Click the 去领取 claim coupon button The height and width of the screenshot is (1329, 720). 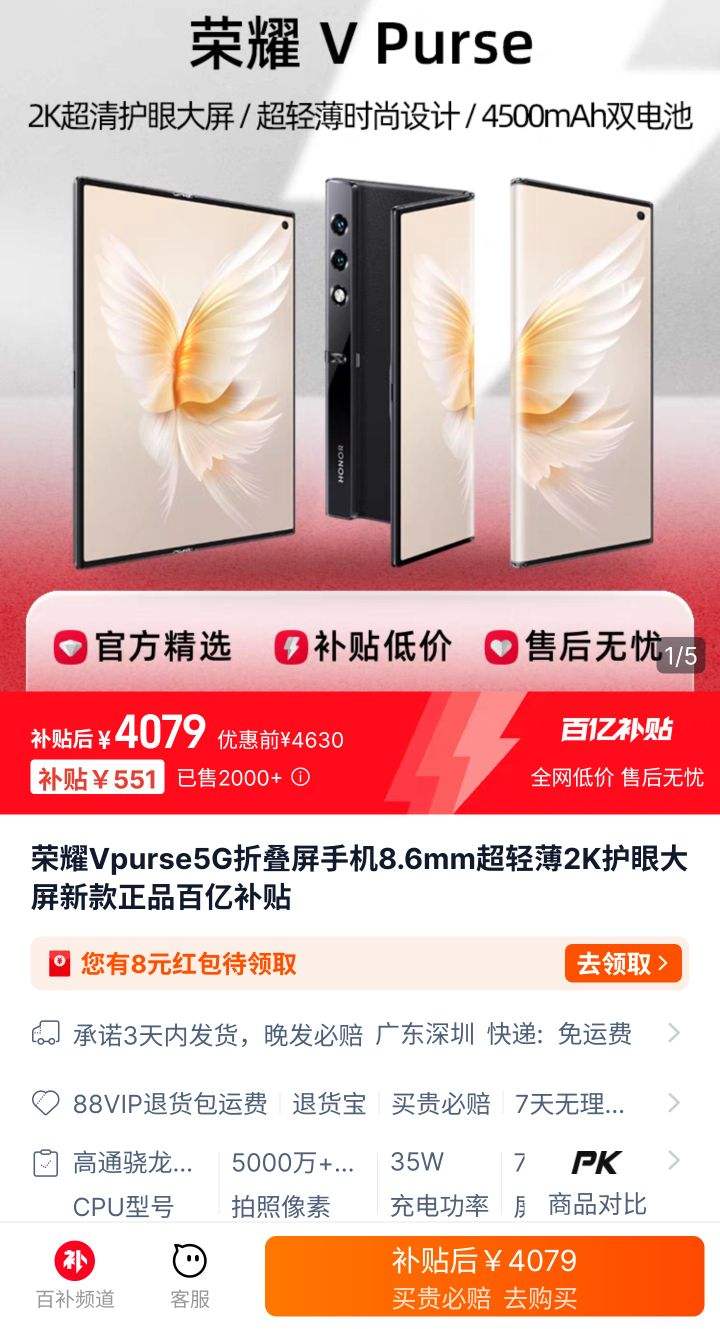(x=623, y=963)
